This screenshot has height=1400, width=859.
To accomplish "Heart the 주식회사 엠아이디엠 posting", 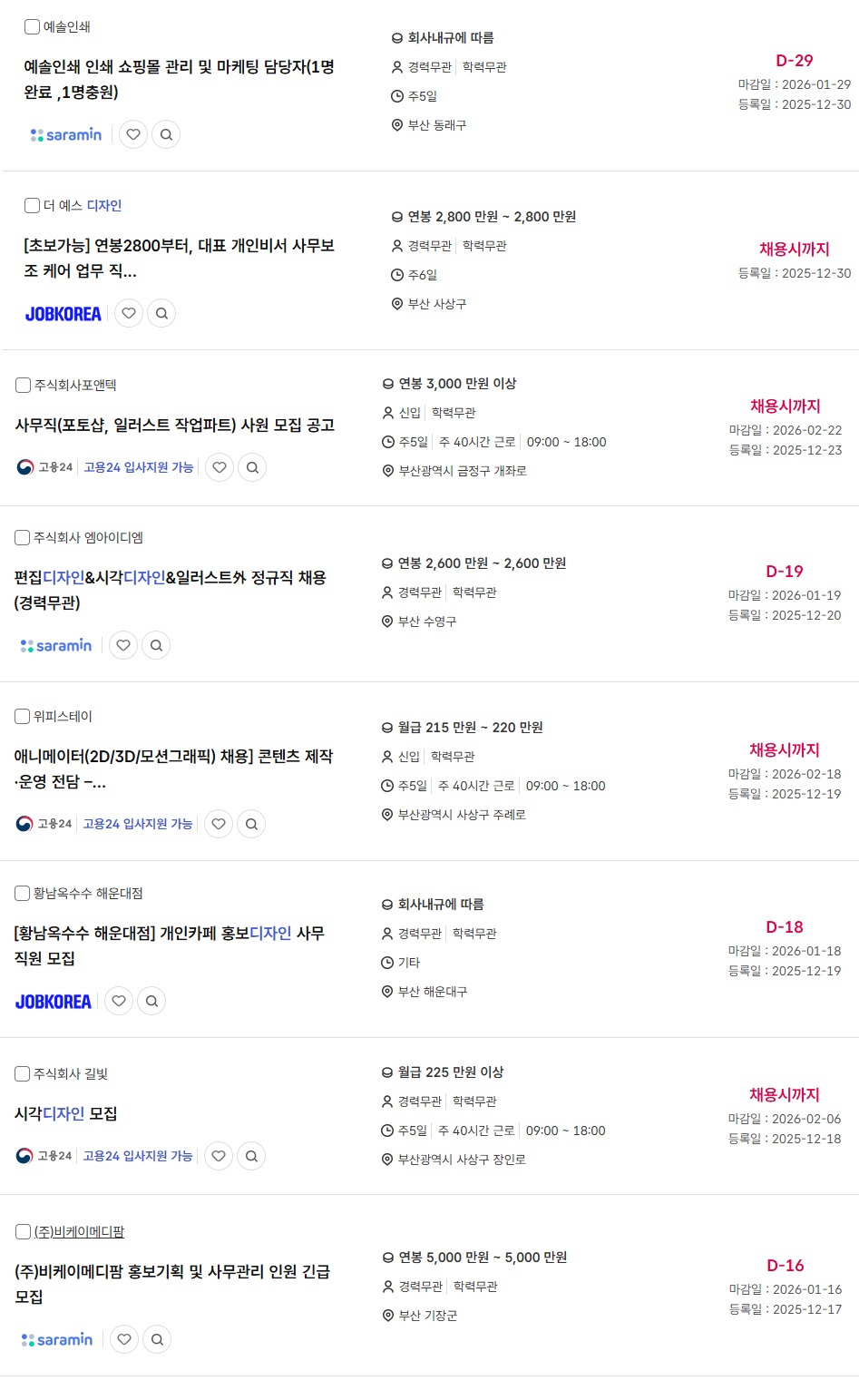I will click(x=123, y=645).
